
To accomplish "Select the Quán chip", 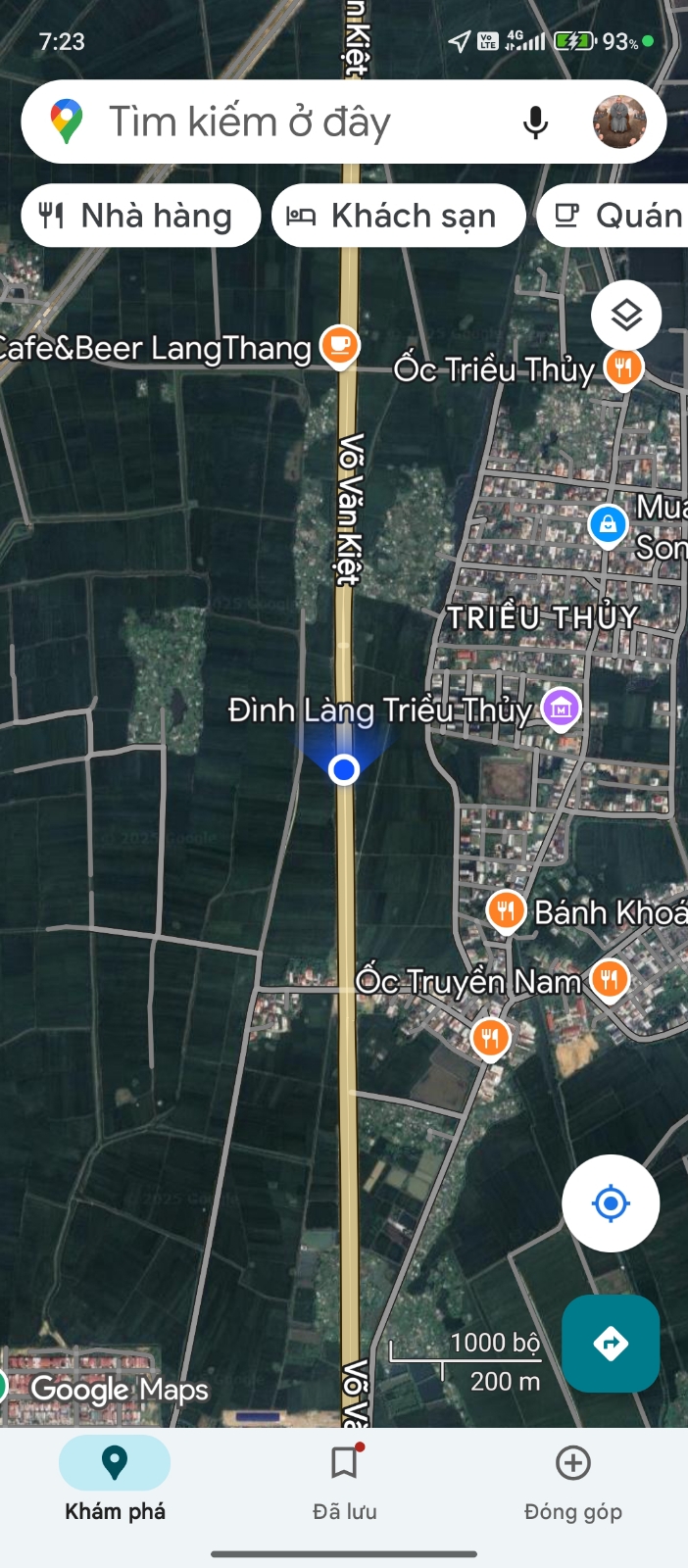I will pos(617,216).
